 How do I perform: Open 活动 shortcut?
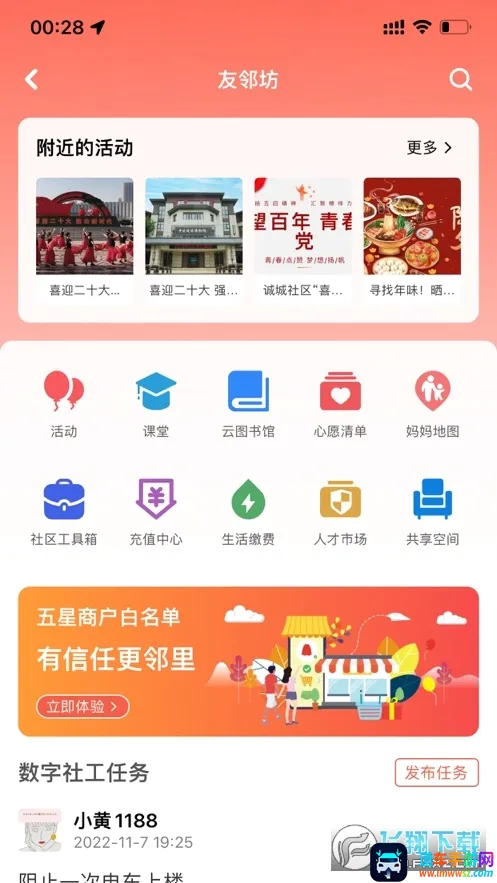64,404
